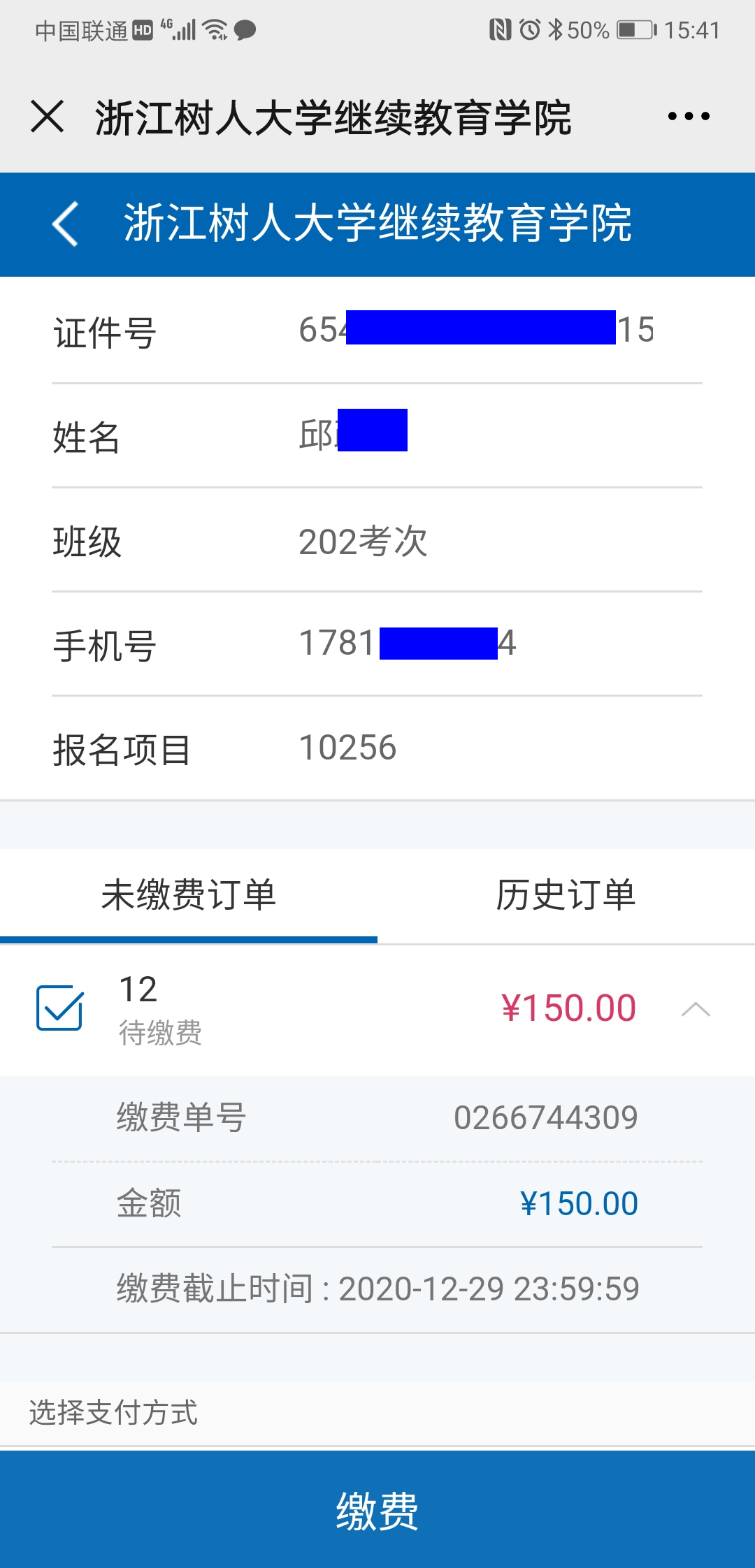755x1568 pixels.
Task: Uncheck the order 12 checkbox
Action: [59, 1008]
